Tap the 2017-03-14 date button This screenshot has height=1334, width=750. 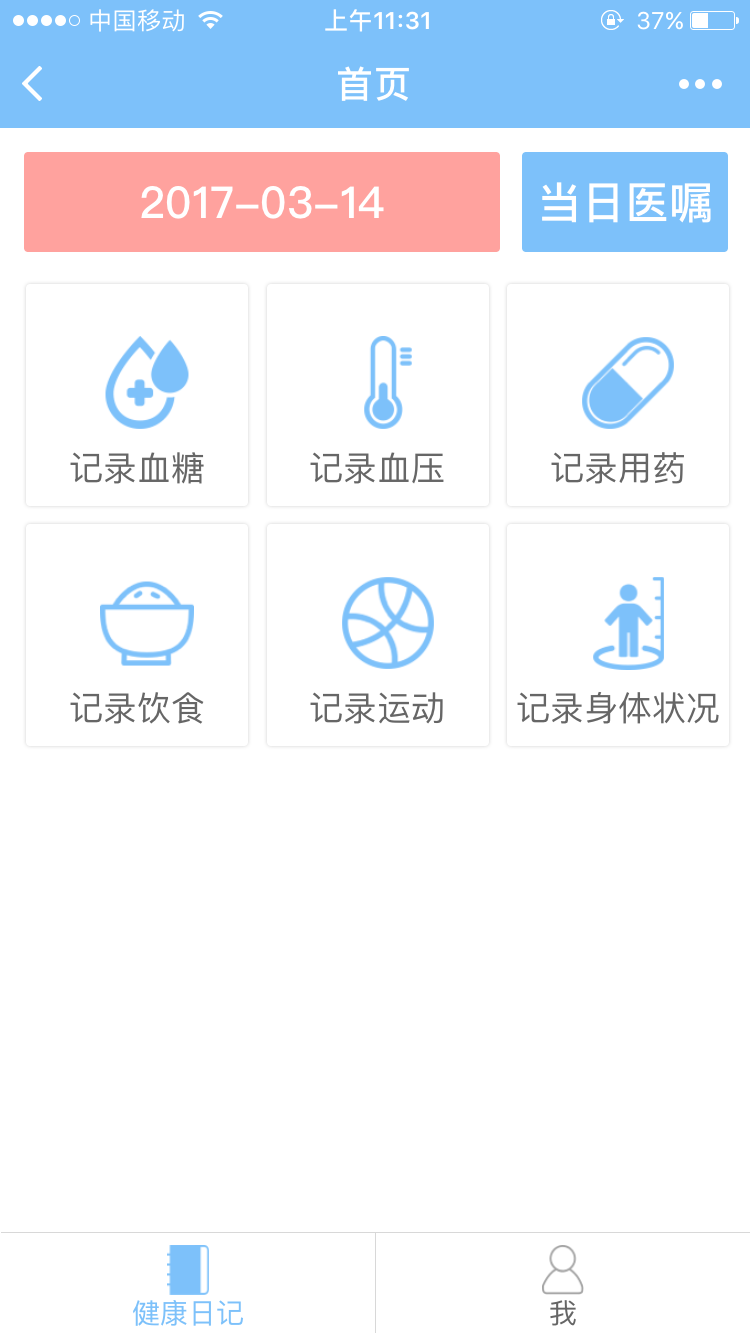(262, 202)
